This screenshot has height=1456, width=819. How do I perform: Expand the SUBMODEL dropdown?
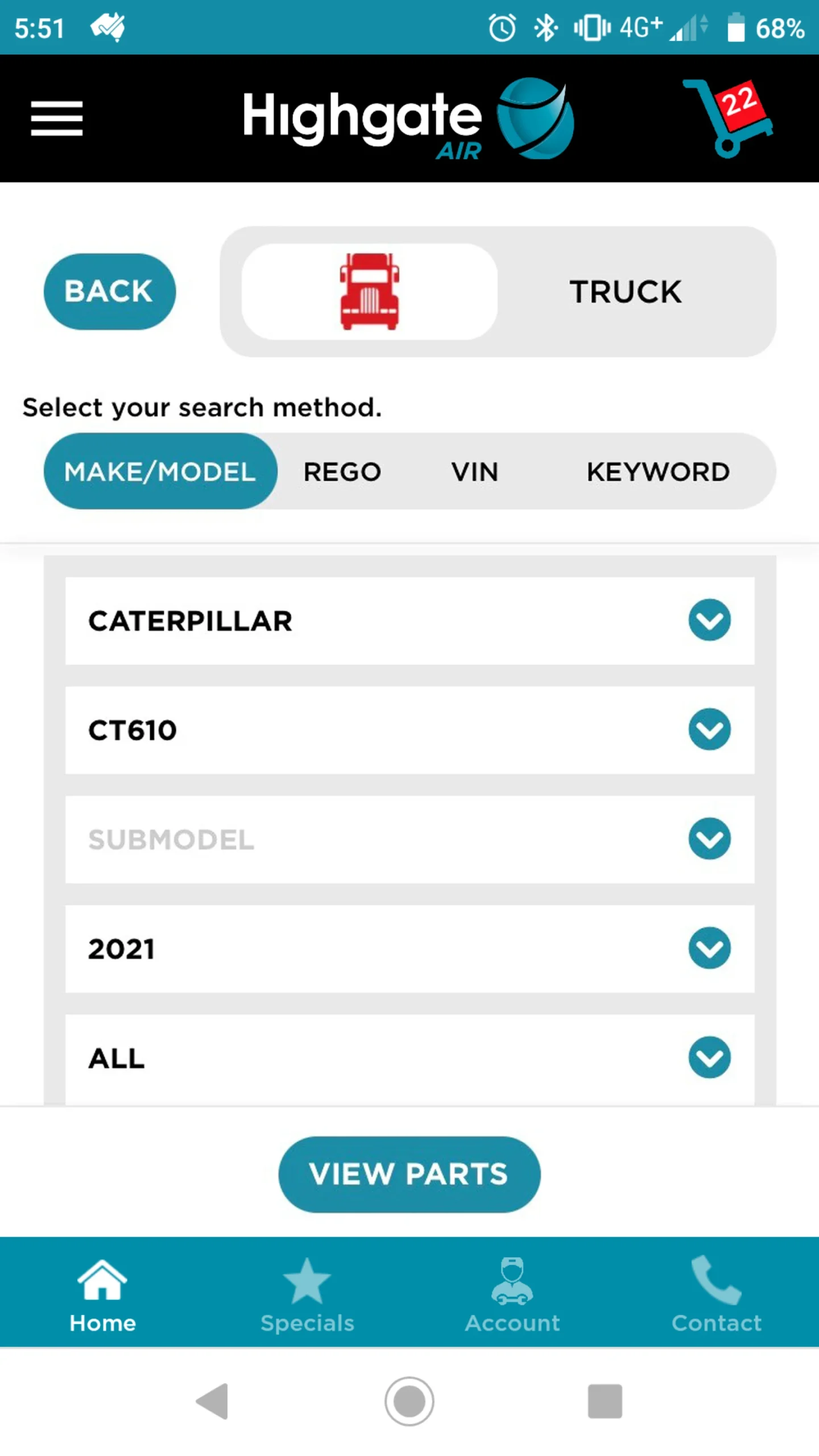click(409, 839)
